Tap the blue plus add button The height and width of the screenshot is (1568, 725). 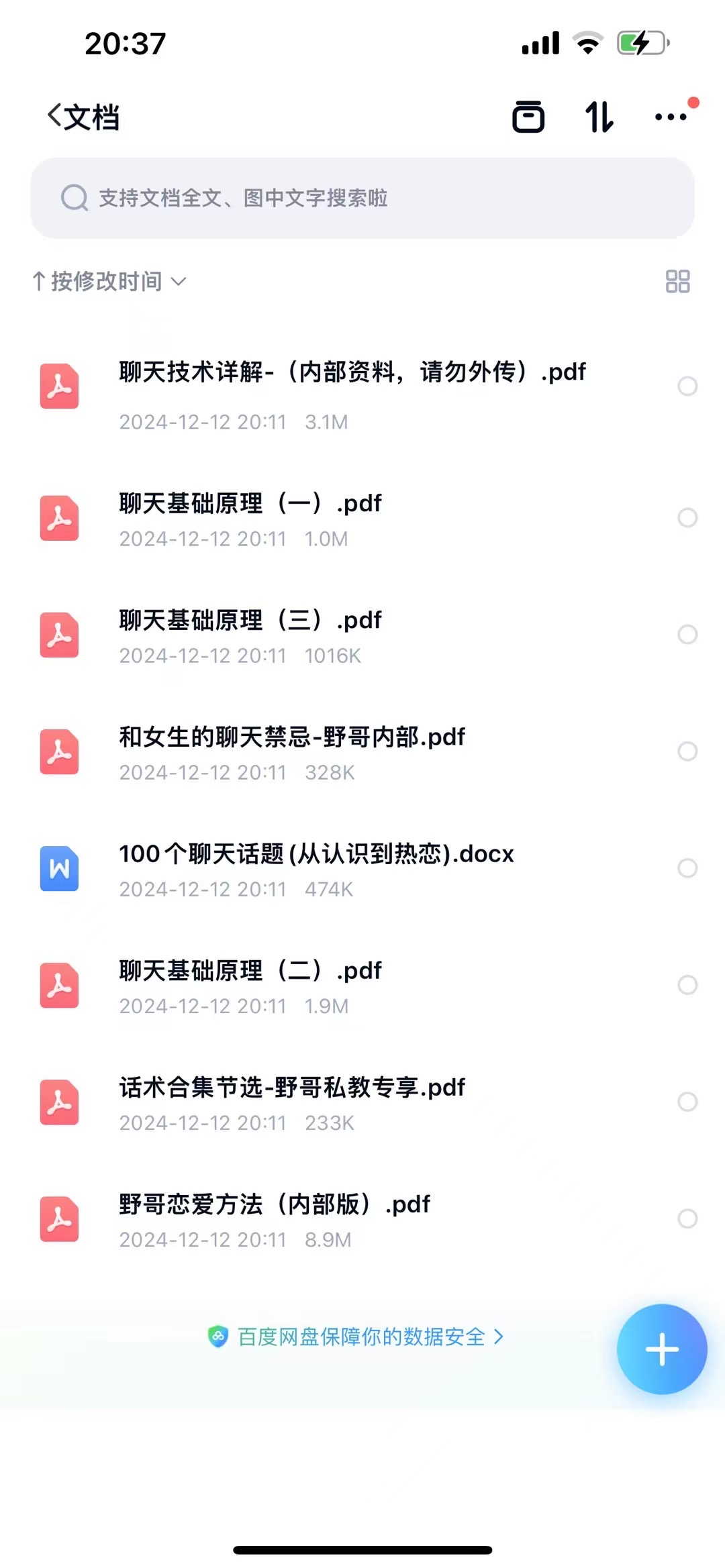(662, 1349)
